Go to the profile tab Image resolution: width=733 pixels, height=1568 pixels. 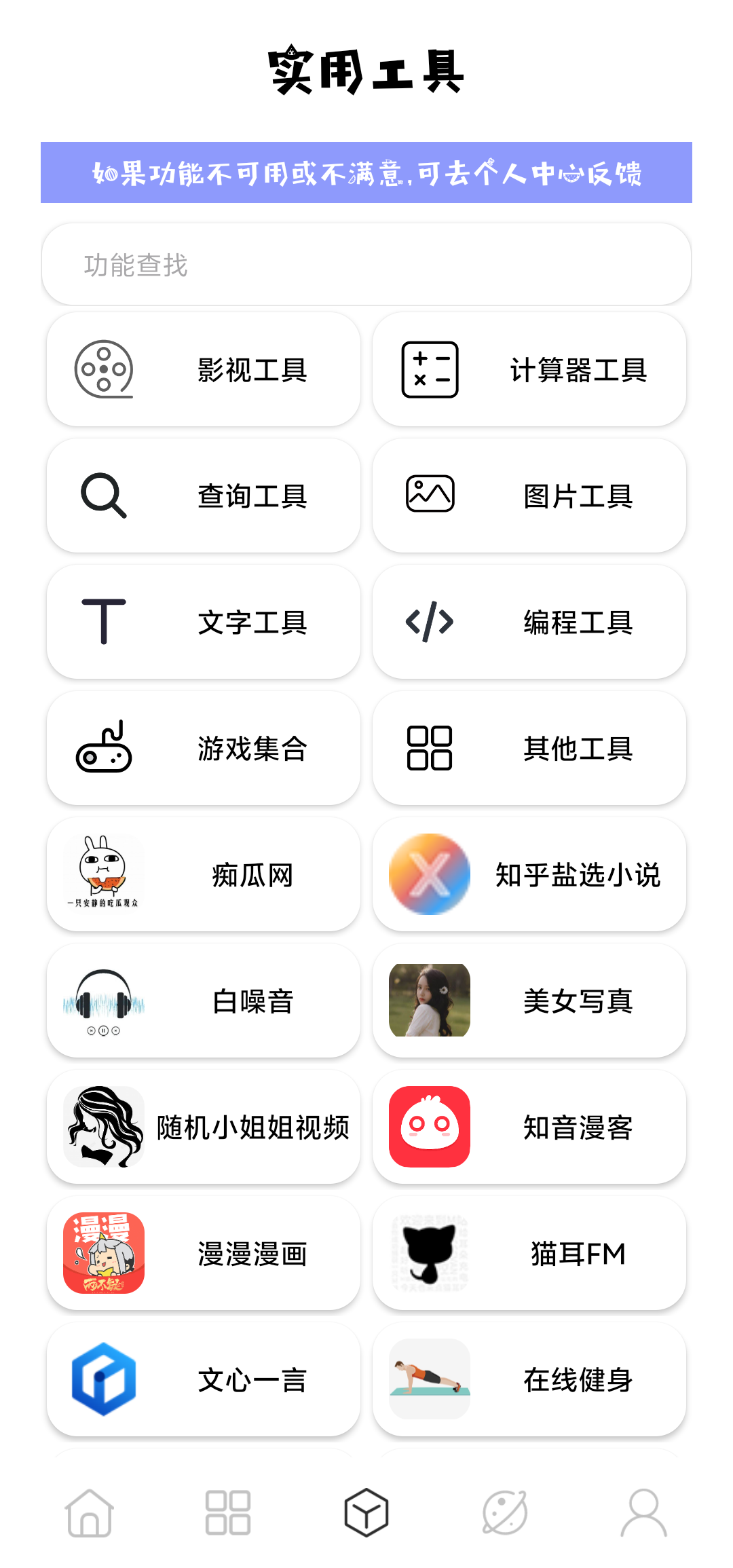[643, 1513]
